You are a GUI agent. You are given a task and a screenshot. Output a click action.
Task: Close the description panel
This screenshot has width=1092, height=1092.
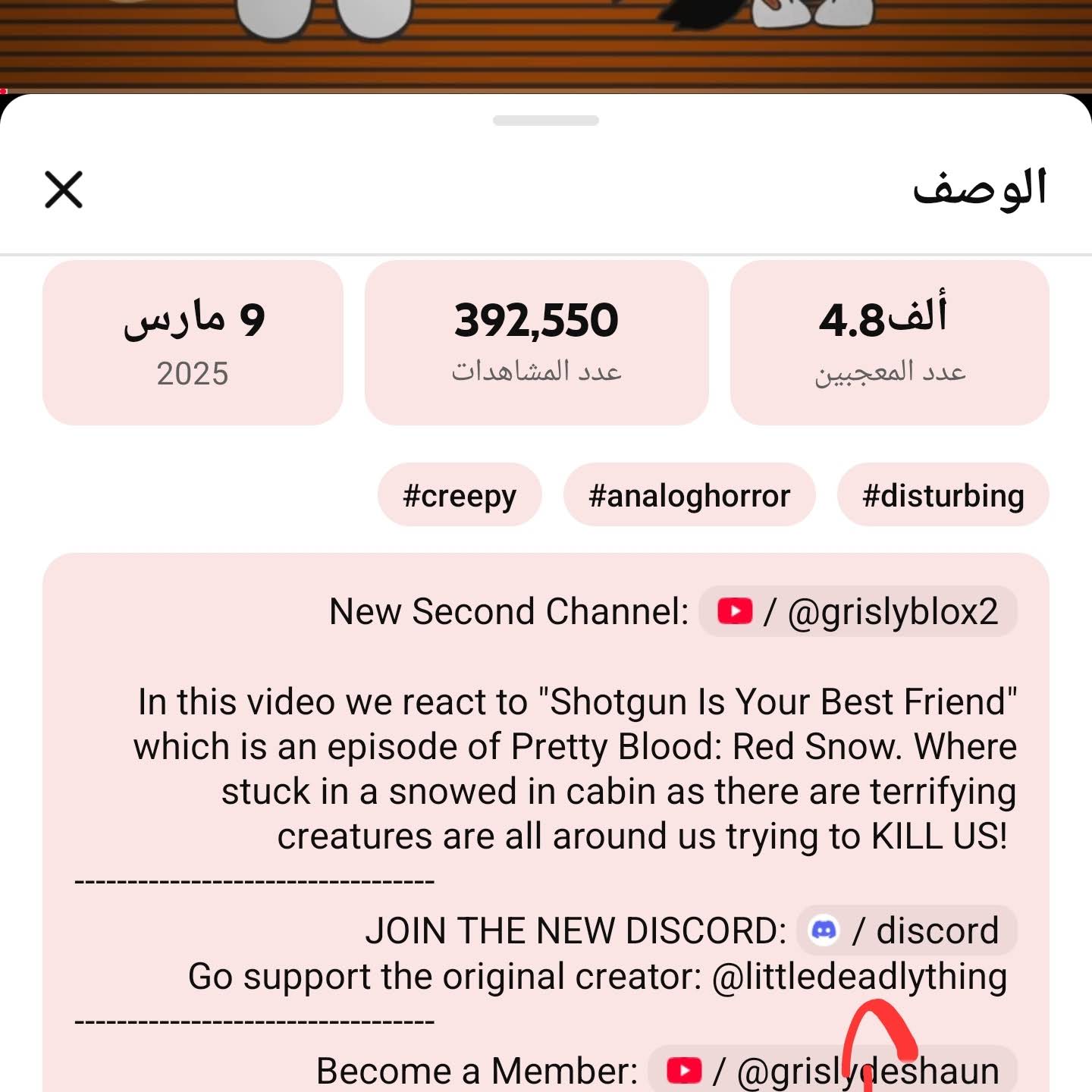point(64,190)
